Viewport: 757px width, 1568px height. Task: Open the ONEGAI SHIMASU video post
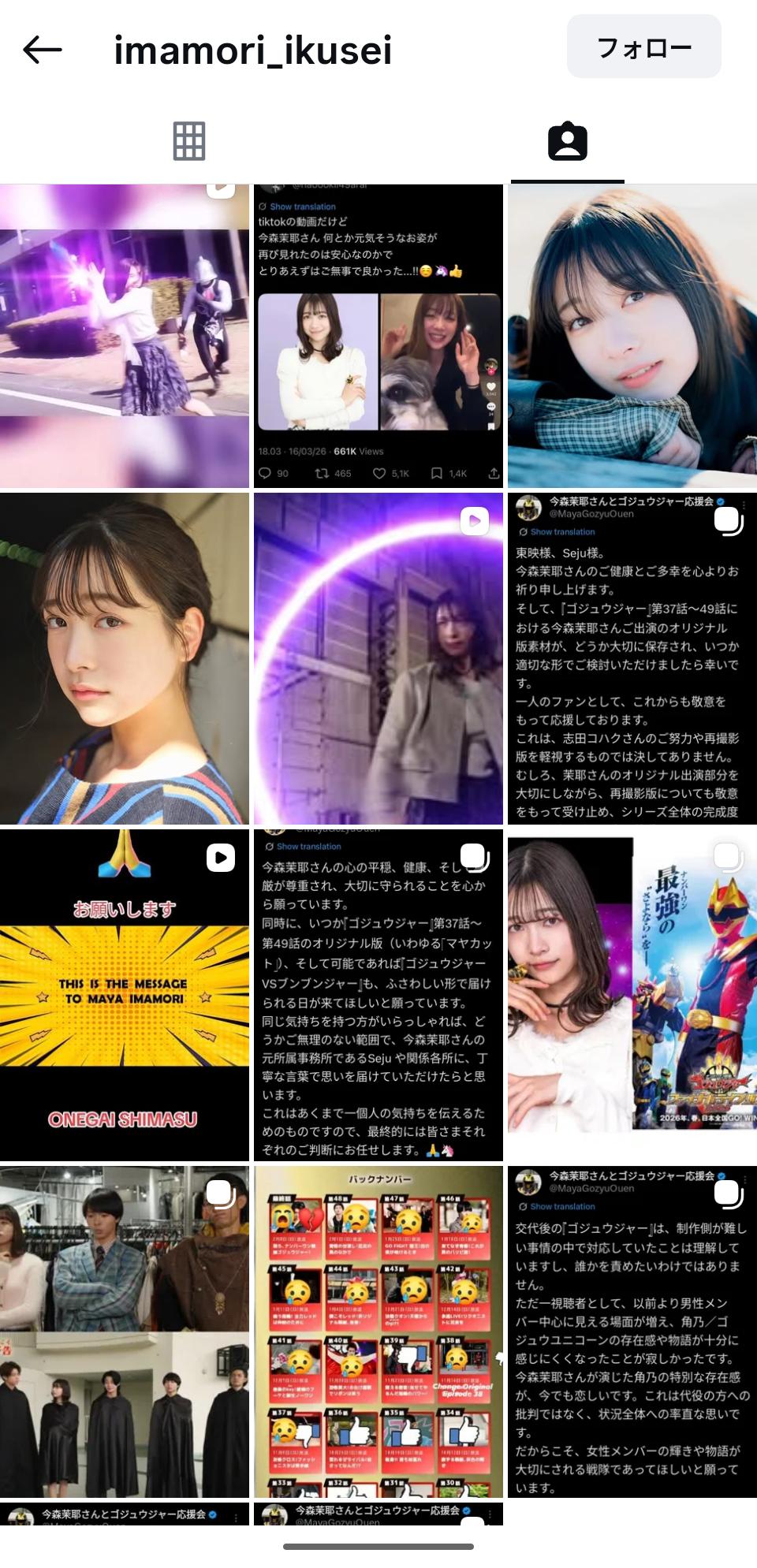click(125, 995)
